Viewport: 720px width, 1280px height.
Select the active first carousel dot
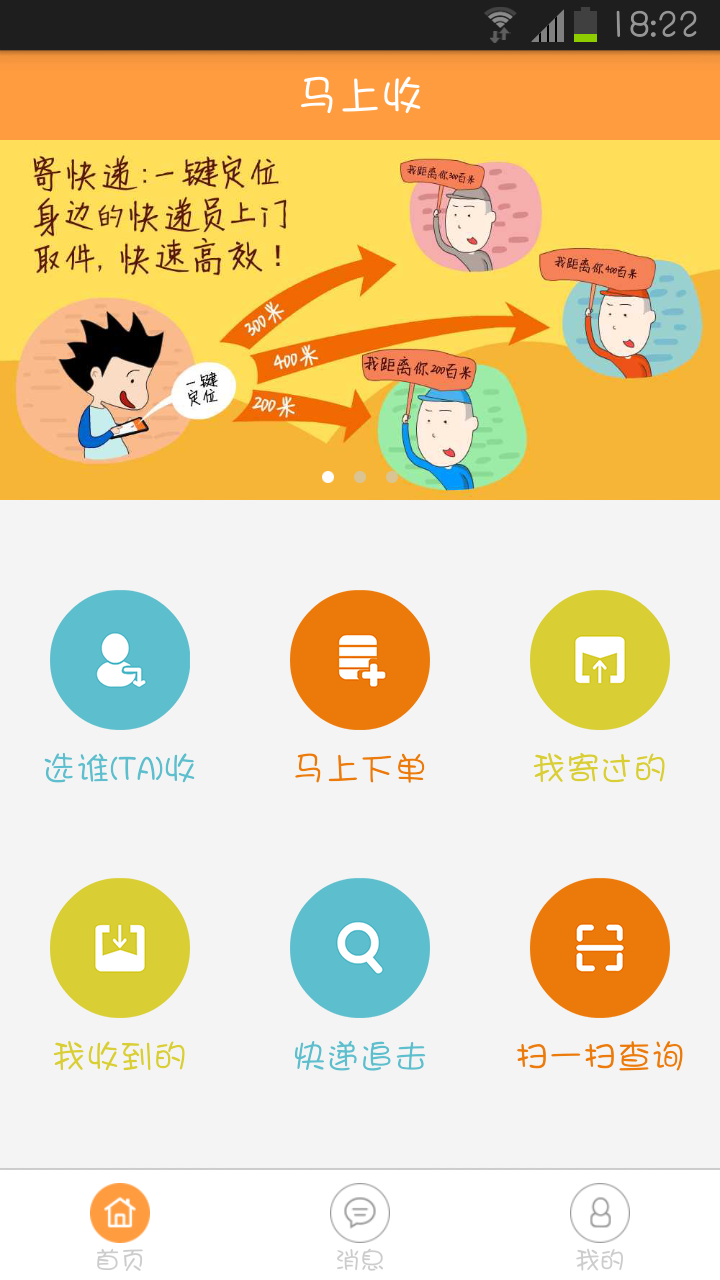(x=327, y=477)
